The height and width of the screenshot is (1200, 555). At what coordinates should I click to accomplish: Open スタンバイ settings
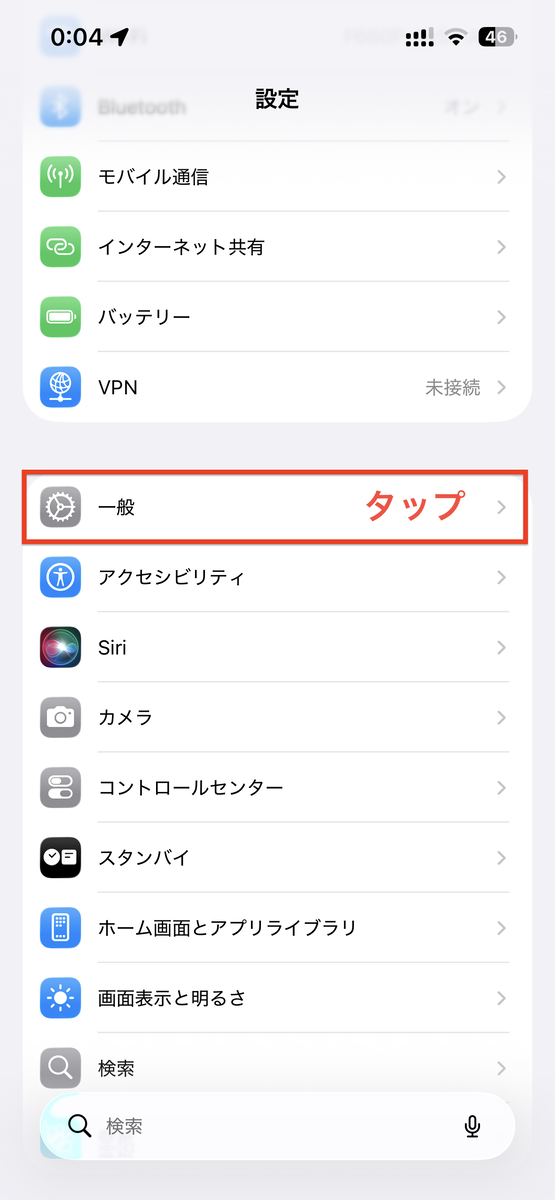[277, 858]
